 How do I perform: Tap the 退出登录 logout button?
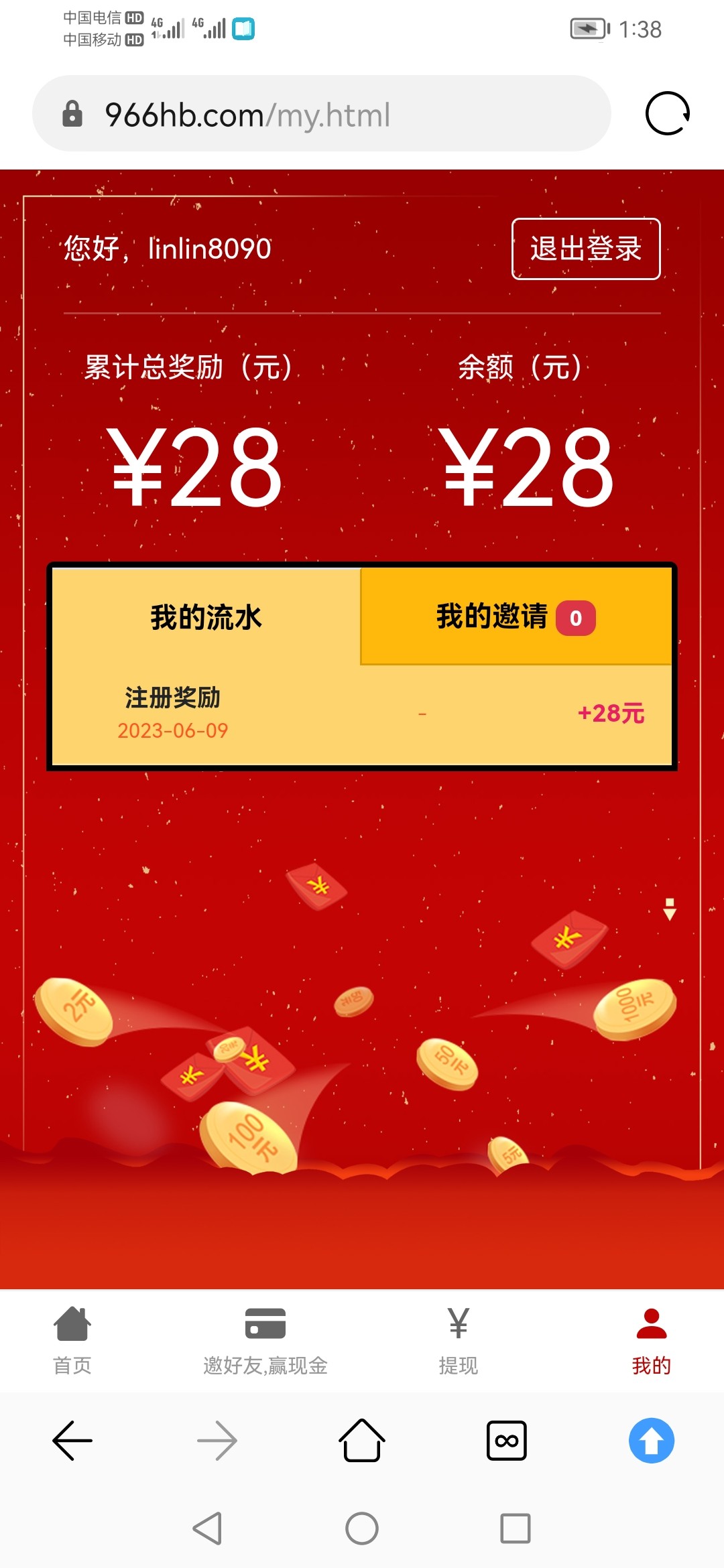[586, 249]
